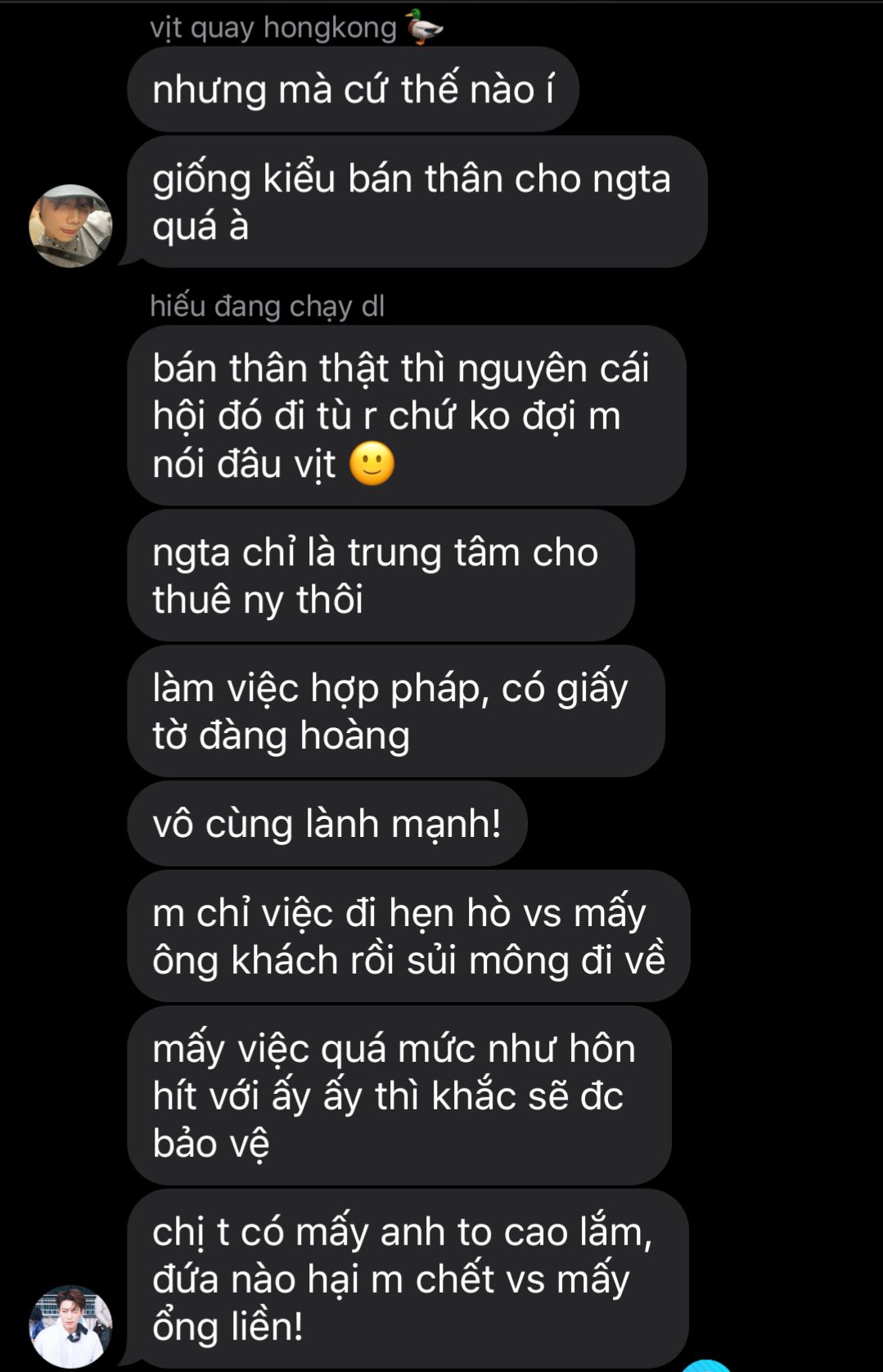This screenshot has height=1372, width=883.
Task: Open vịt quay hongkong's profile avatar
Action: (x=70, y=226)
